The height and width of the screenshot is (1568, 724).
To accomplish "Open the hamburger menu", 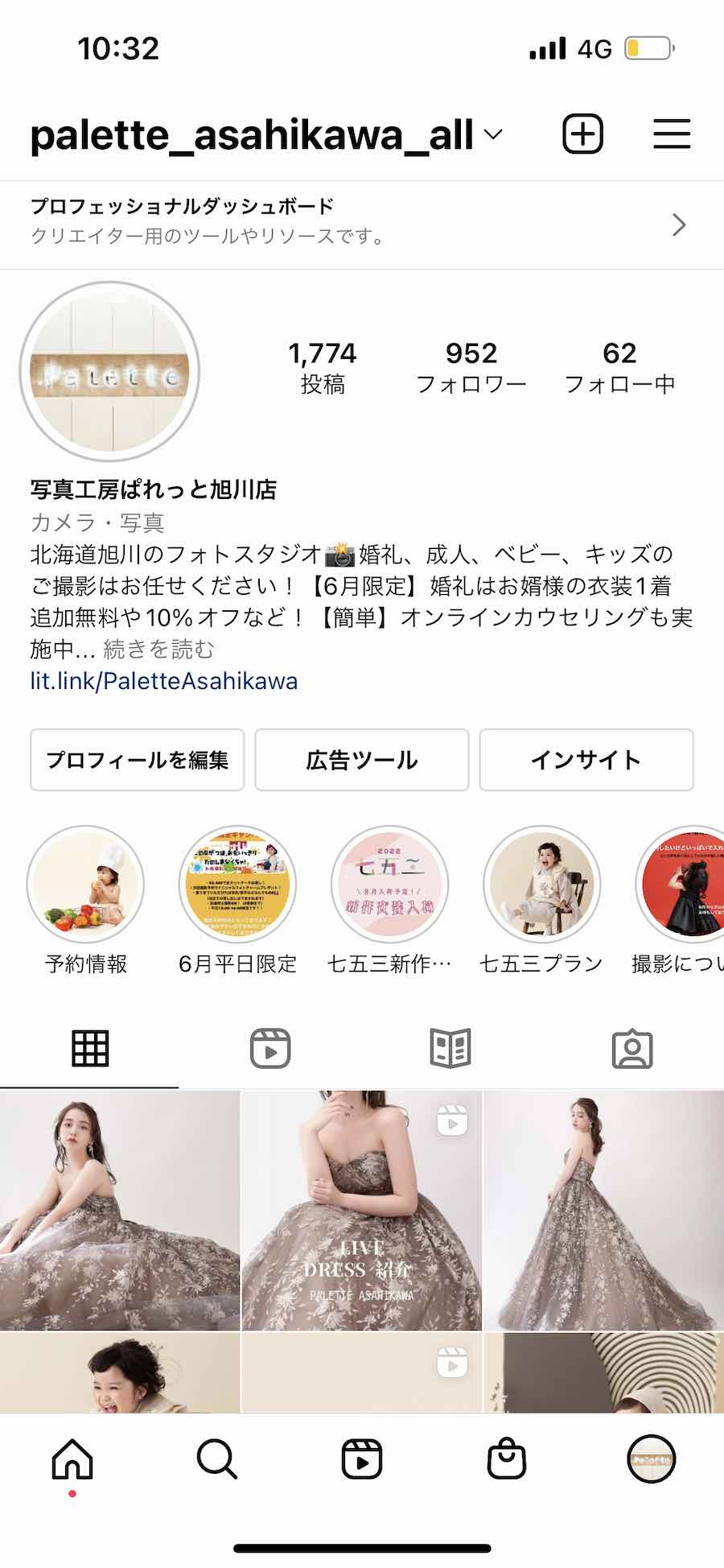I will [x=671, y=134].
